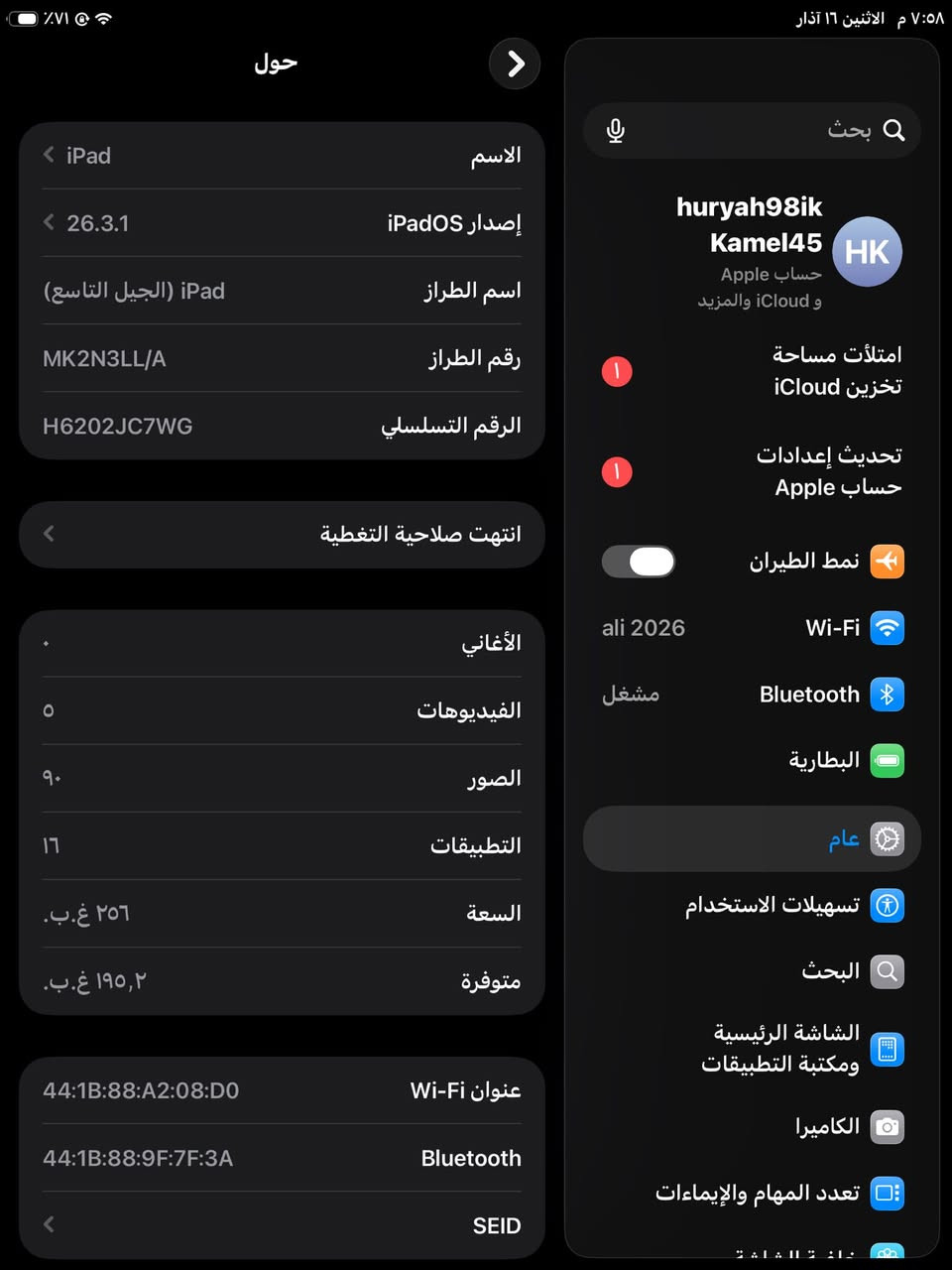Edit the الاسم (Name) row showing iPad
Image resolution: width=952 pixels, height=1270 pixels.
pyautogui.click(x=282, y=156)
